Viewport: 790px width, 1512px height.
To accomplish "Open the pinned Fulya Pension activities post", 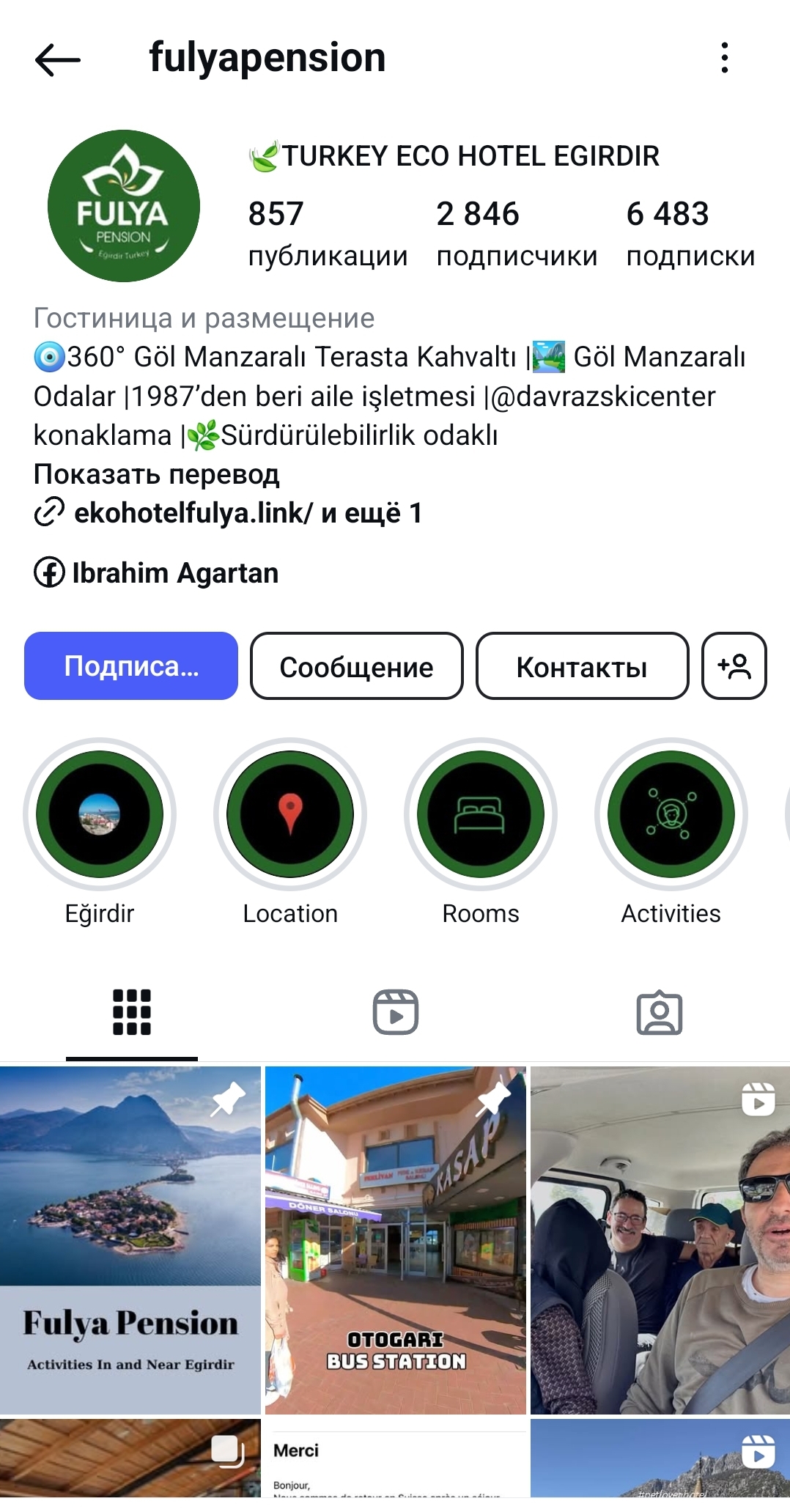I will pyautogui.click(x=130, y=1240).
